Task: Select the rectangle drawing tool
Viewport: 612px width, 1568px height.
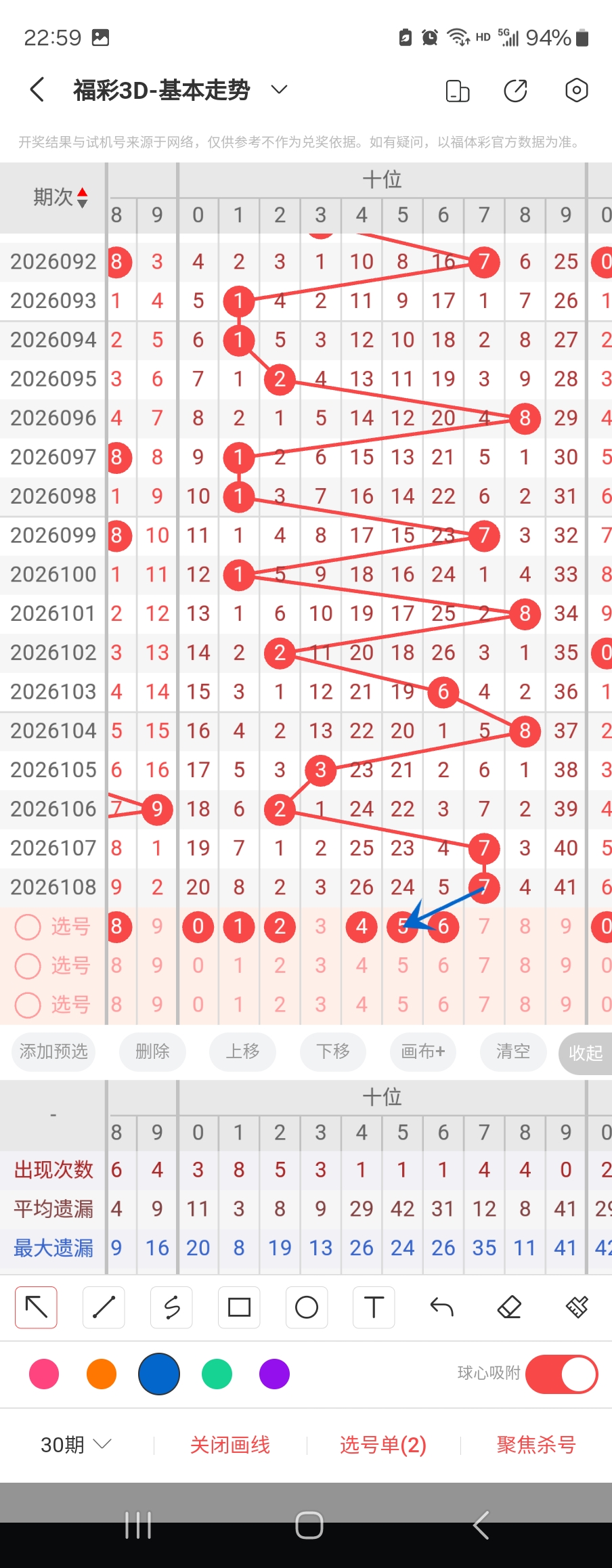Action: click(239, 1307)
